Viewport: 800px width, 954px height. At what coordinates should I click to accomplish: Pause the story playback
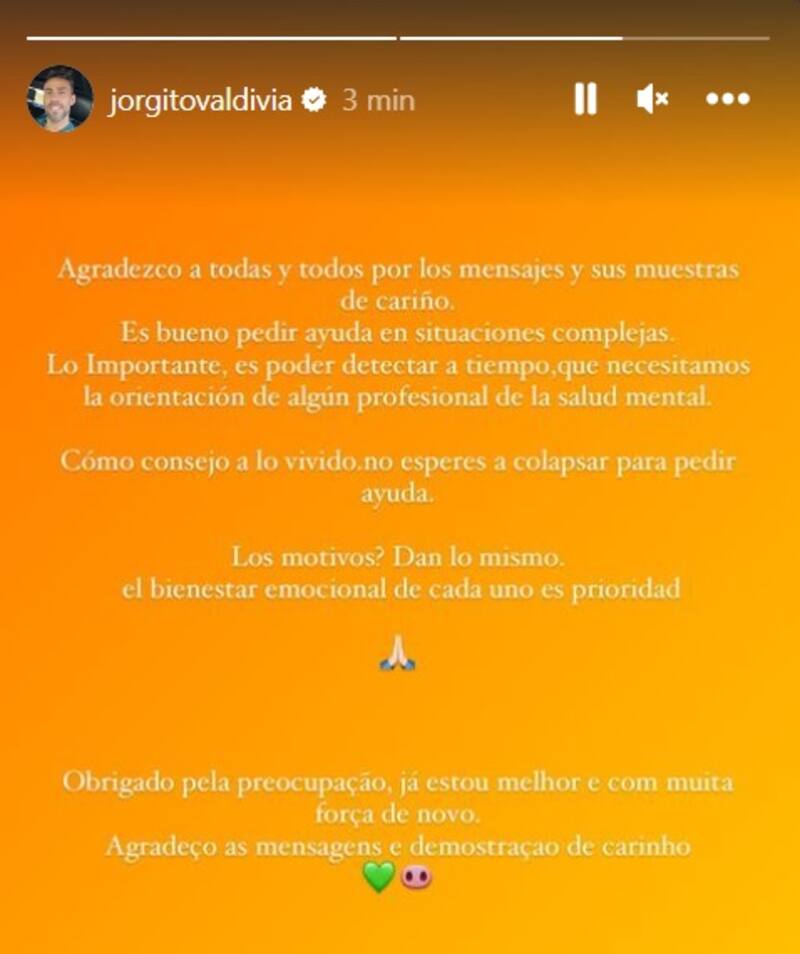585,99
